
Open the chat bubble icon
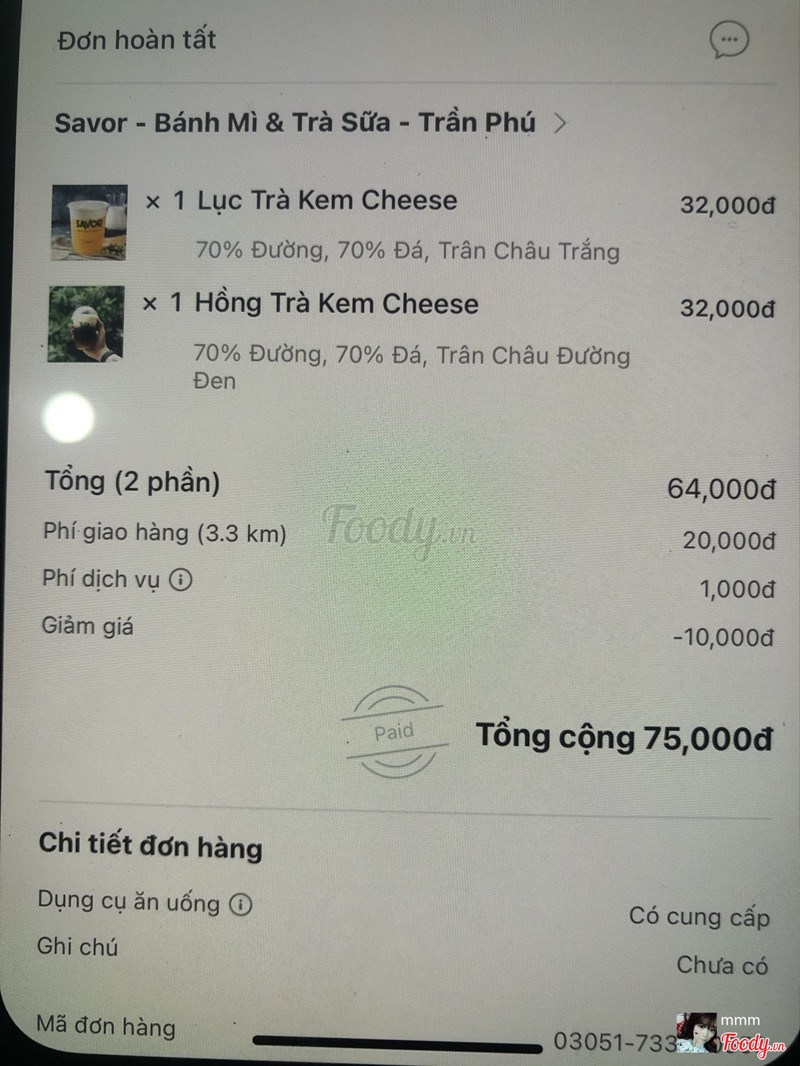729,40
